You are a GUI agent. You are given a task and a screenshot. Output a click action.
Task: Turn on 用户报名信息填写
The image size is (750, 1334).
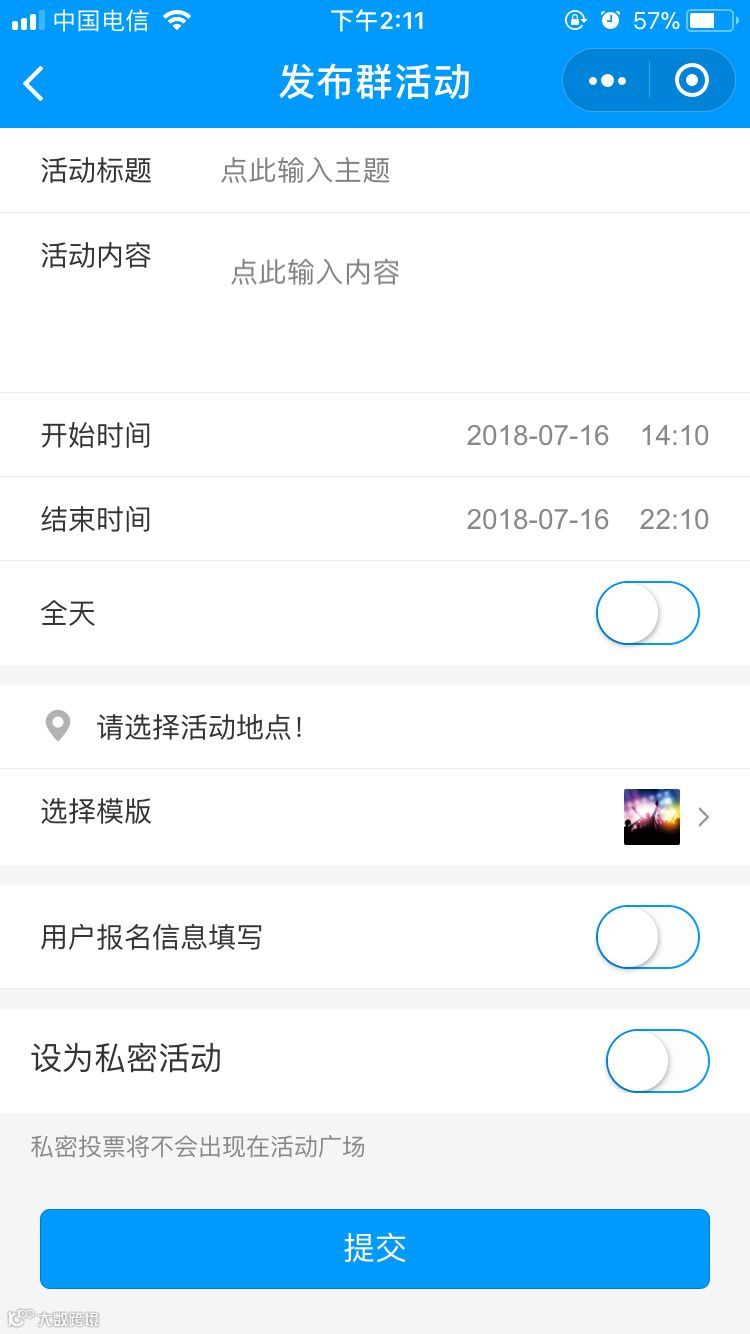647,937
